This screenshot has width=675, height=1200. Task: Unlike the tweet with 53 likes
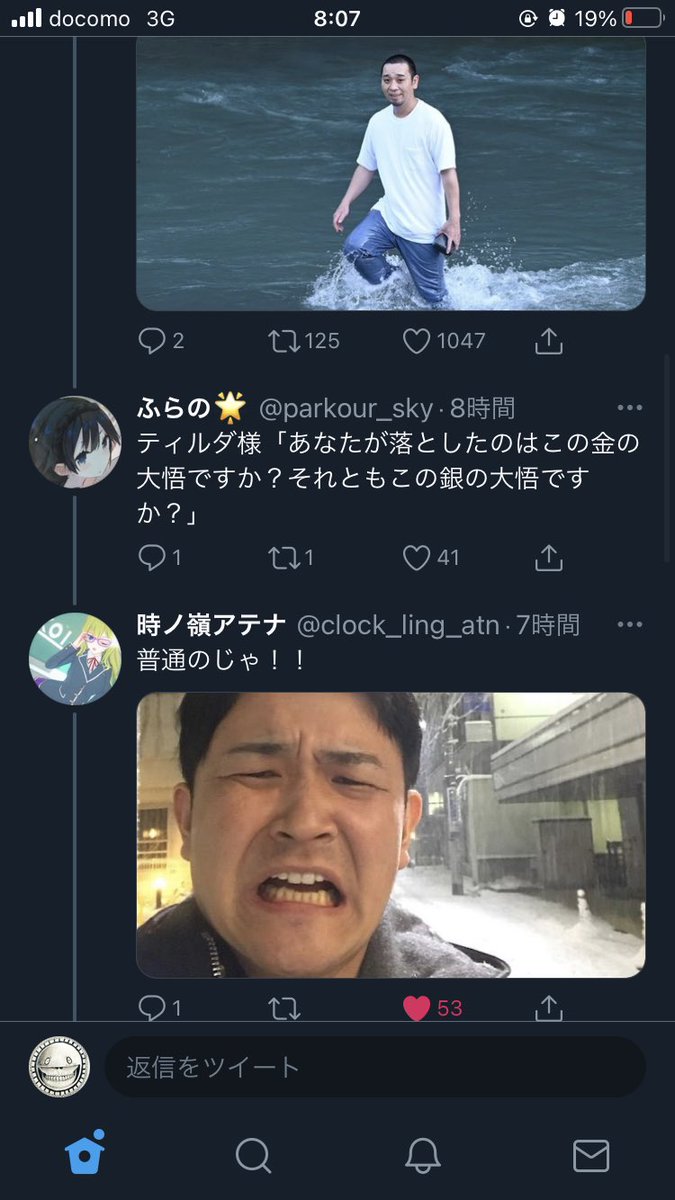pos(417,1008)
